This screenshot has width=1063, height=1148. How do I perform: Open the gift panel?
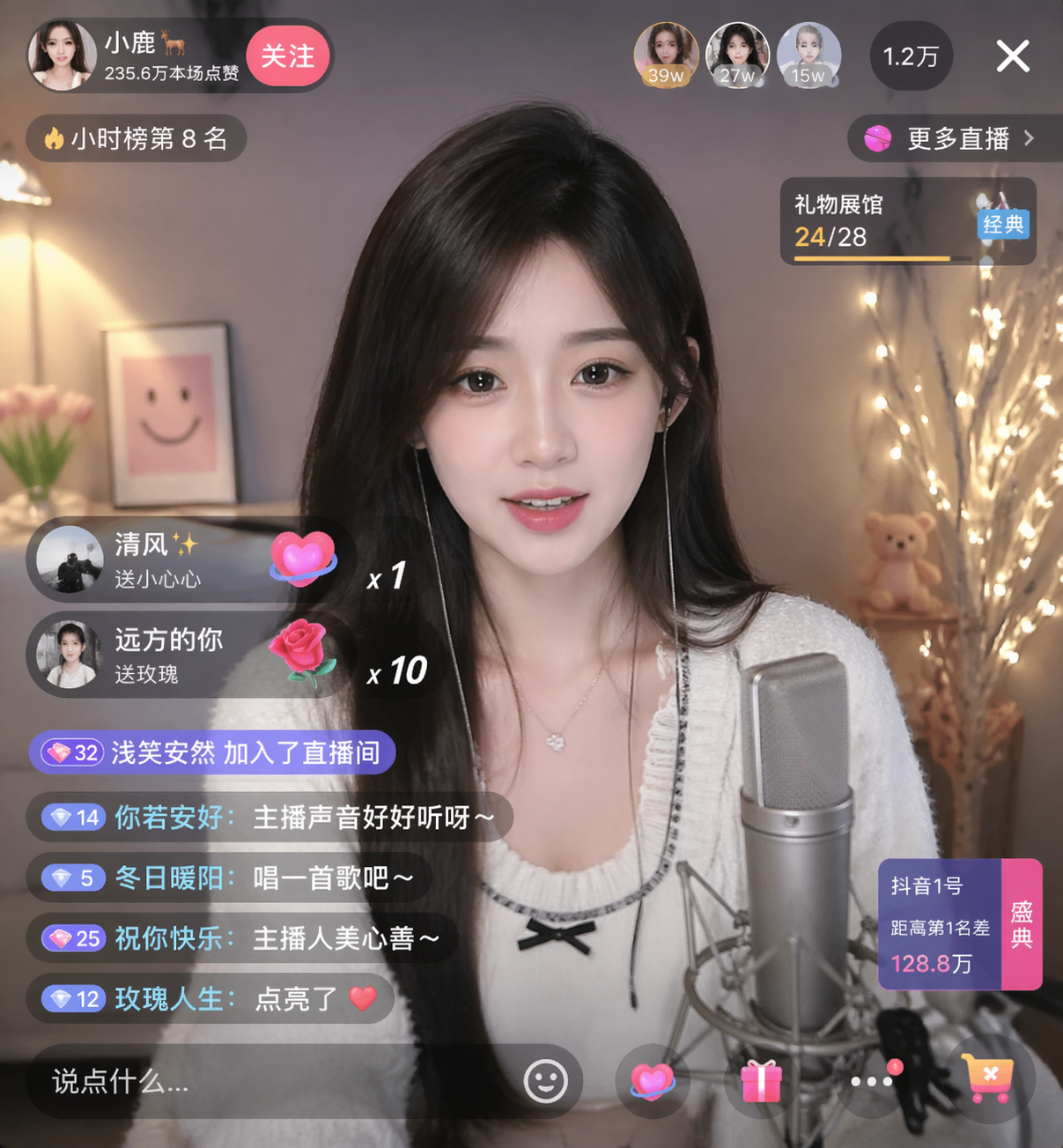tap(761, 1081)
